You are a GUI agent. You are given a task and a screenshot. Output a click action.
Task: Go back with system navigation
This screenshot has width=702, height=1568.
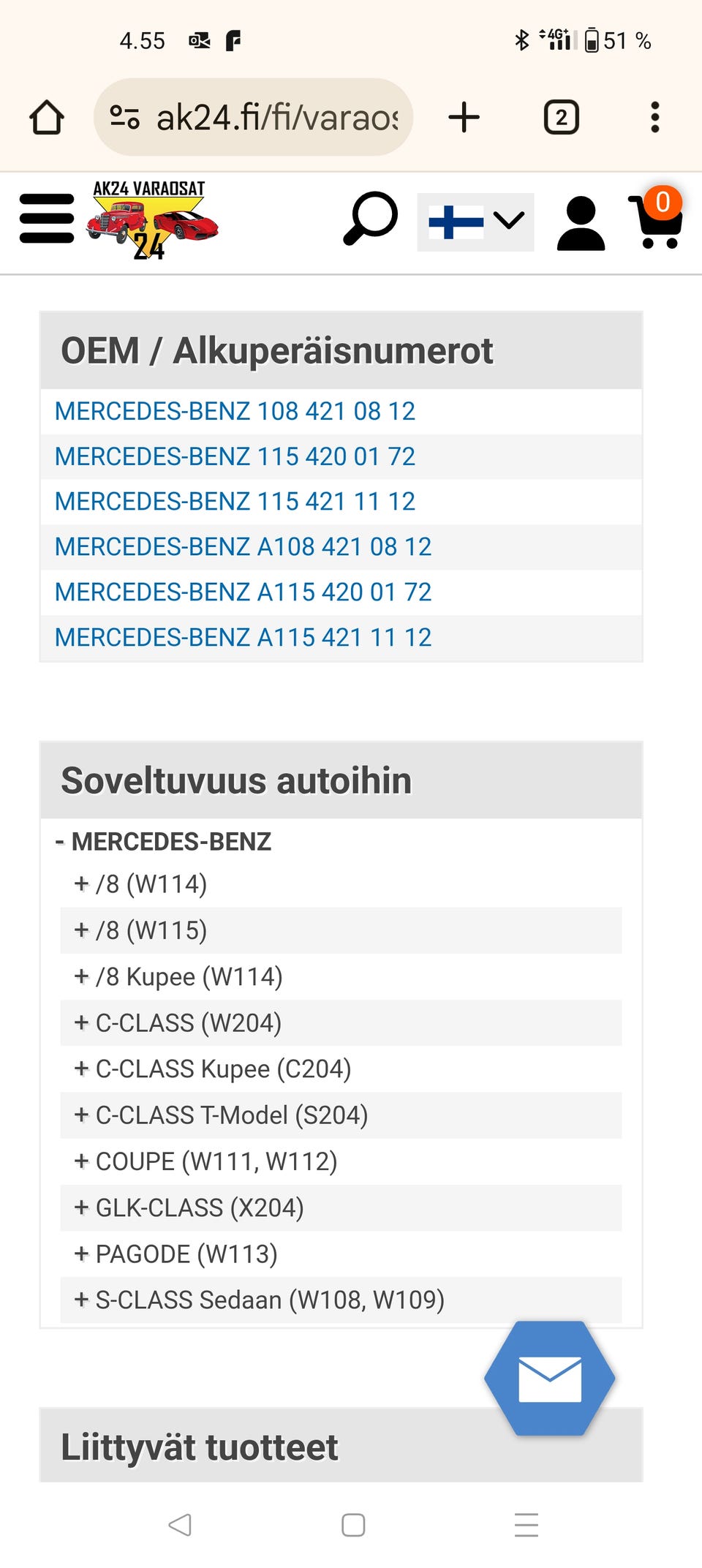pyautogui.click(x=180, y=1525)
